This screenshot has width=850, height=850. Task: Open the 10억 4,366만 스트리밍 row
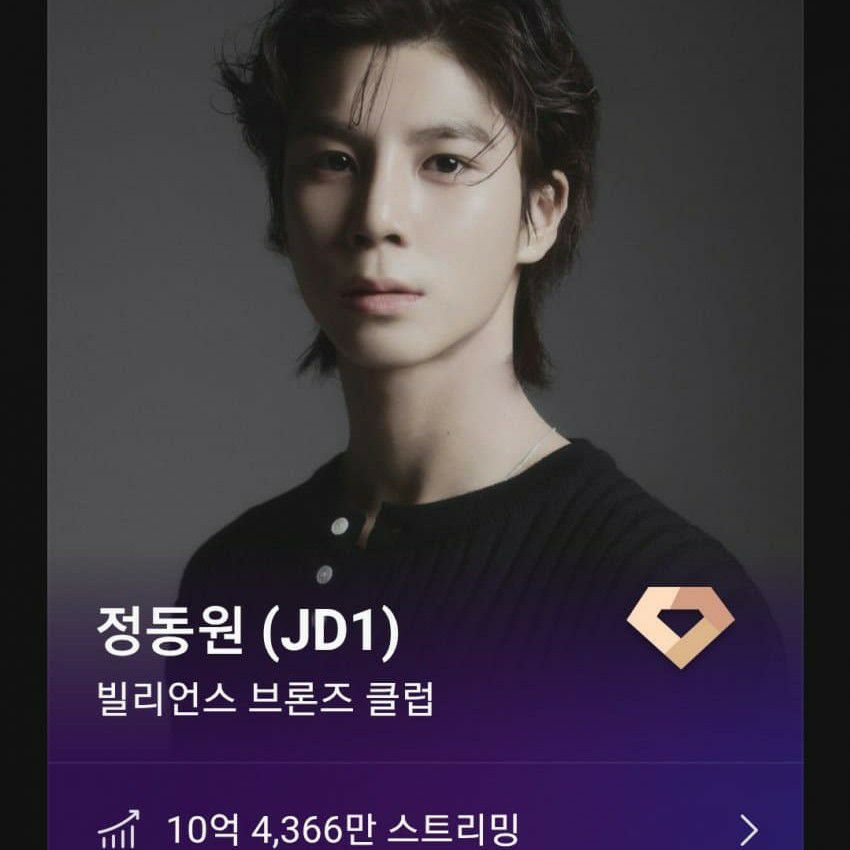(x=424, y=828)
